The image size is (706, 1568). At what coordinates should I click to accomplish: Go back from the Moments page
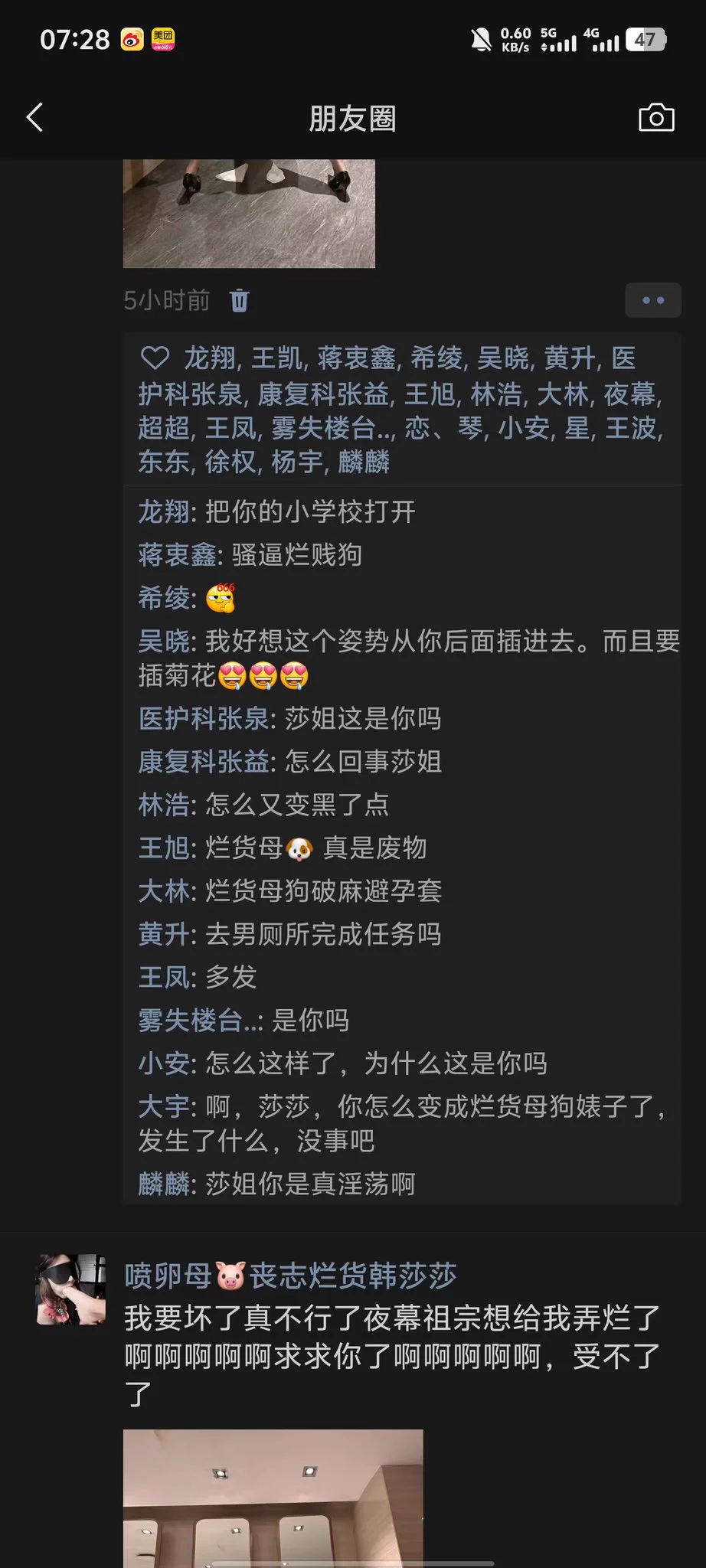click(34, 118)
